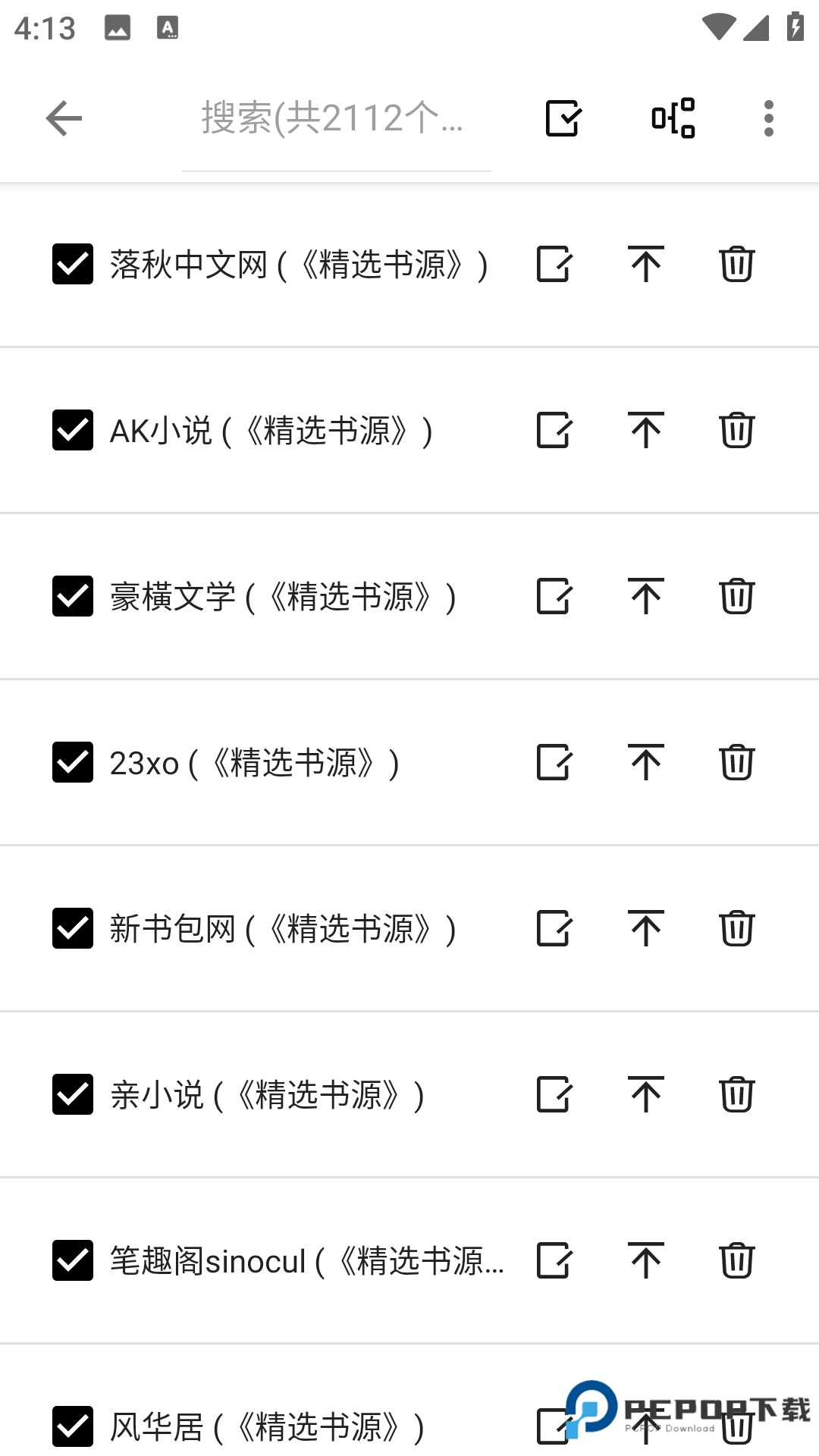819x1456 pixels.
Task: Edit the 23xo book source
Action: (553, 762)
